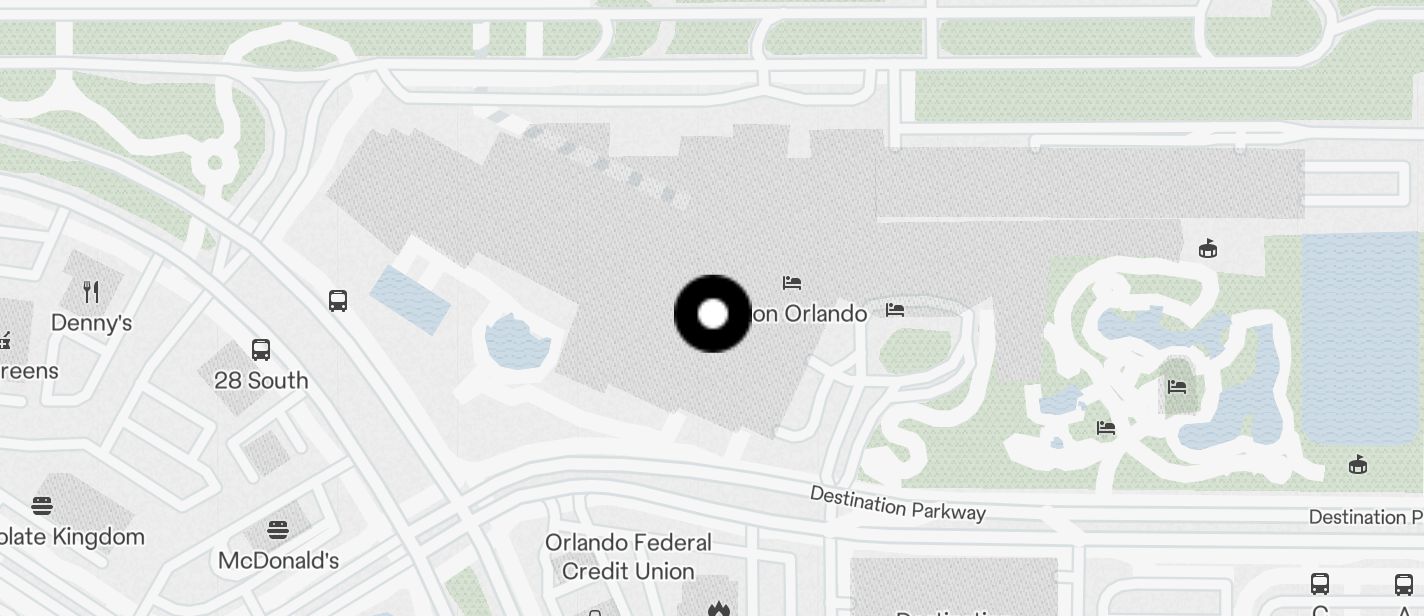Open the Orlando Federal Credit Union place label

[628, 557]
